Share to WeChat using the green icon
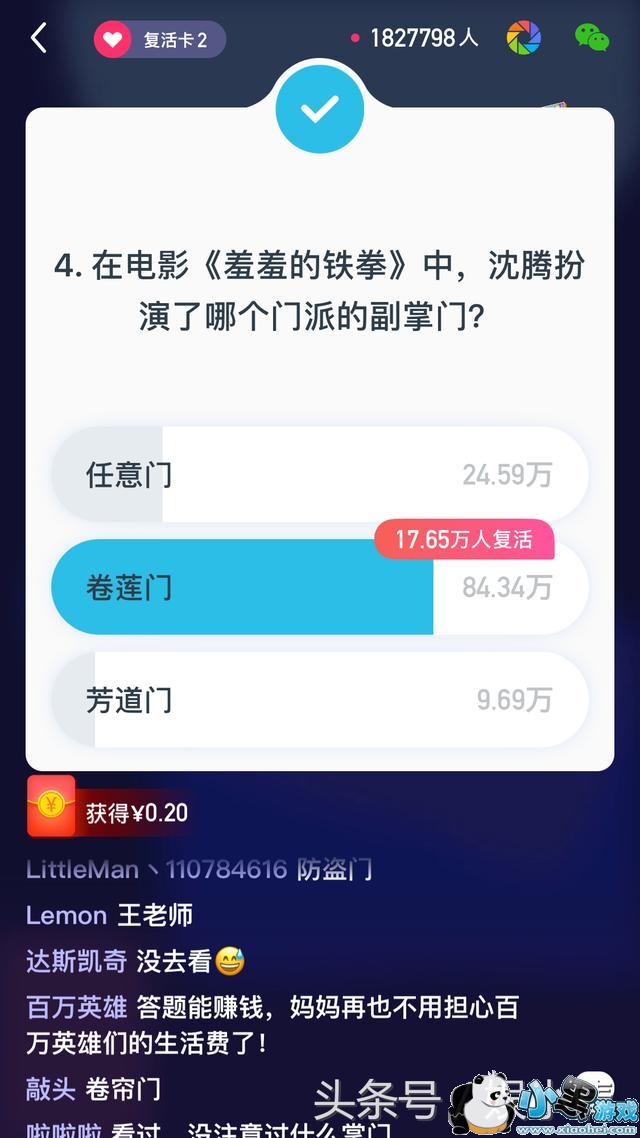 591,38
